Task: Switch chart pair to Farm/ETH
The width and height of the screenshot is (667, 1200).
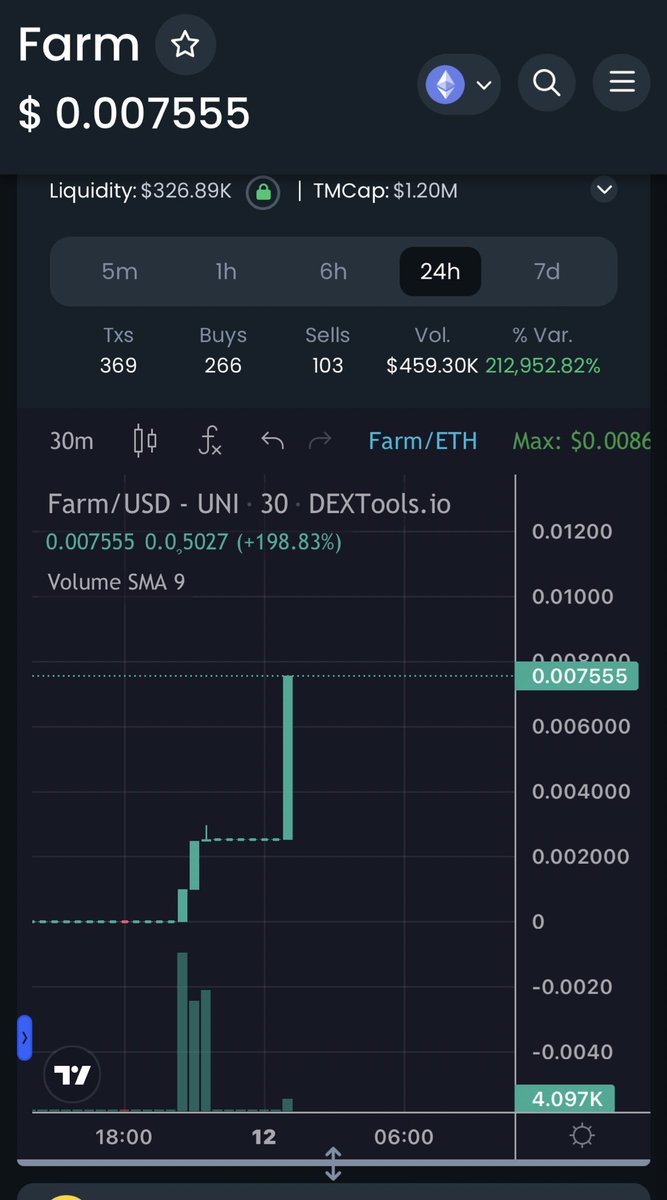Action: coord(423,441)
